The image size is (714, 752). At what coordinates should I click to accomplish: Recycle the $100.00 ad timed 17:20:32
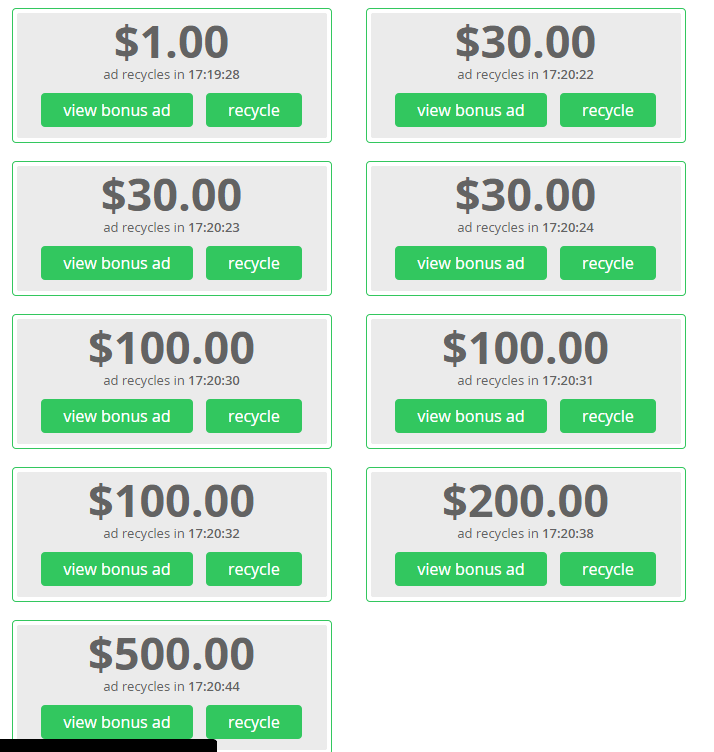[253, 569]
